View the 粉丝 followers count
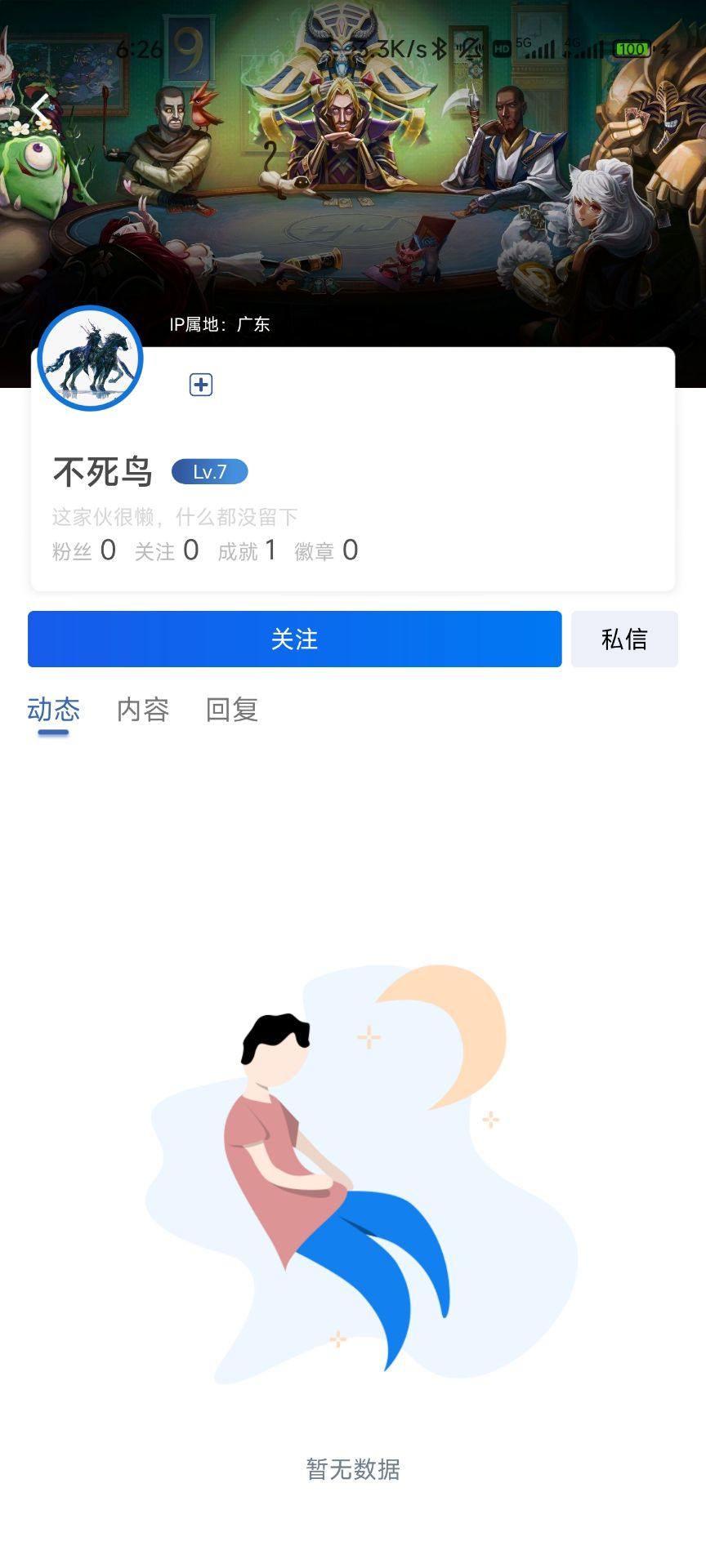Image resolution: width=706 pixels, height=1568 pixels. point(84,551)
